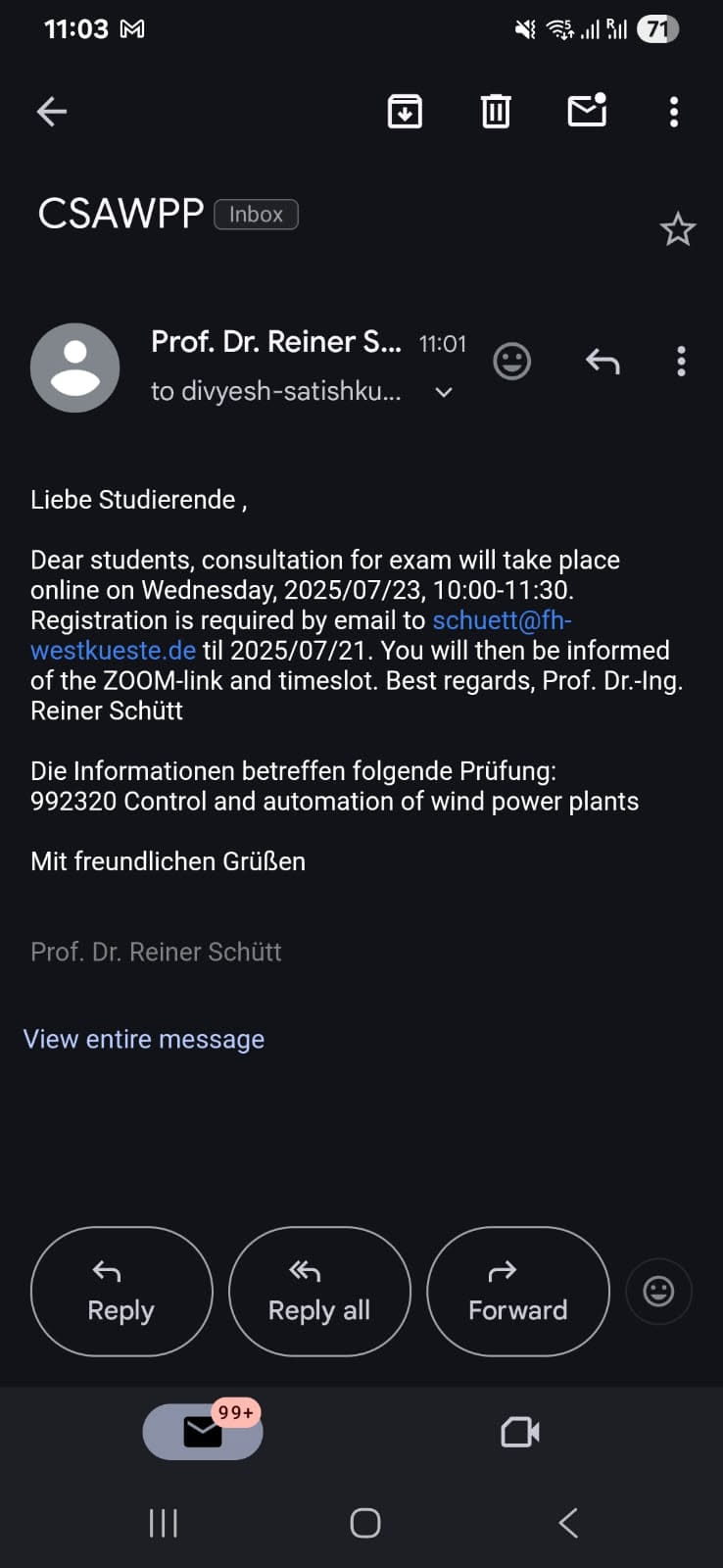Mark this email as unread

[x=587, y=111]
